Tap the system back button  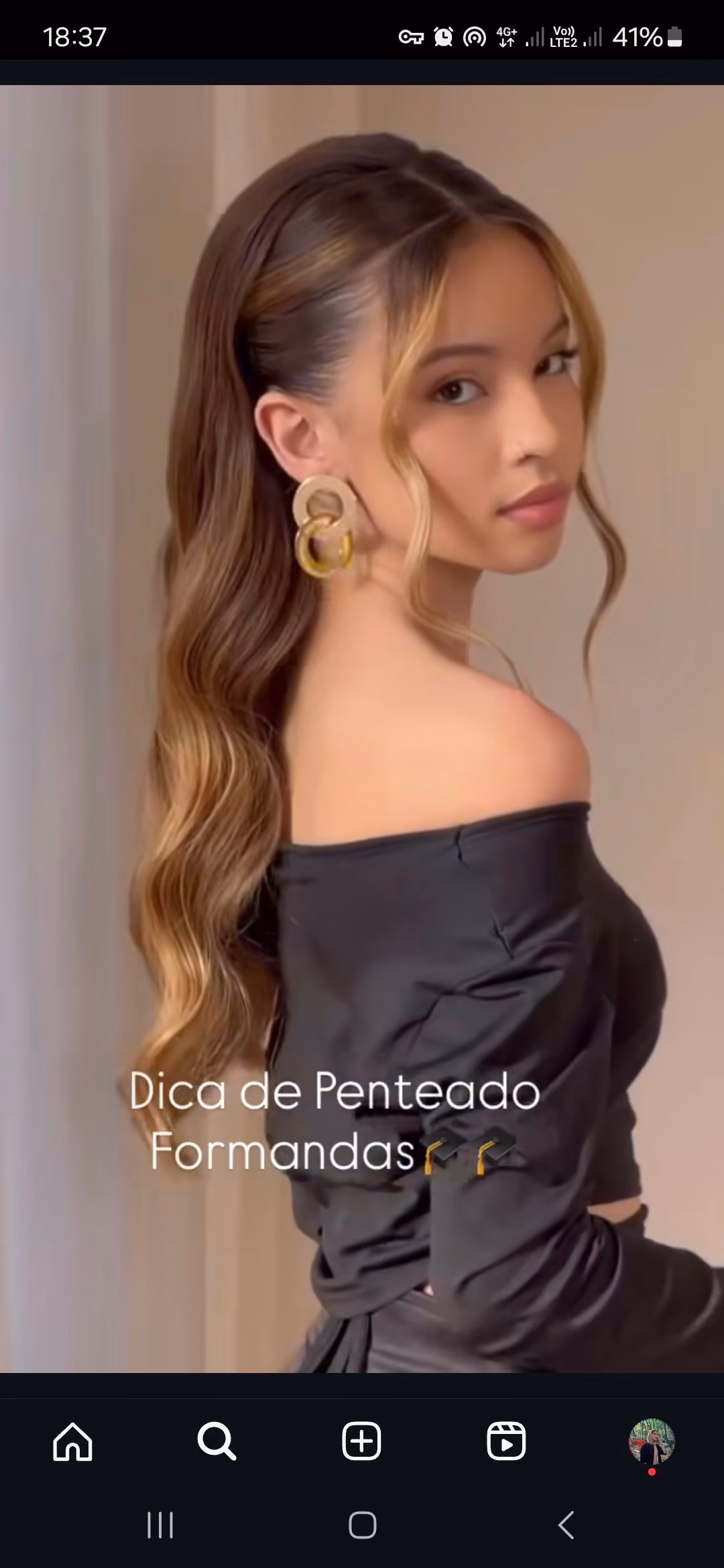click(x=566, y=1526)
